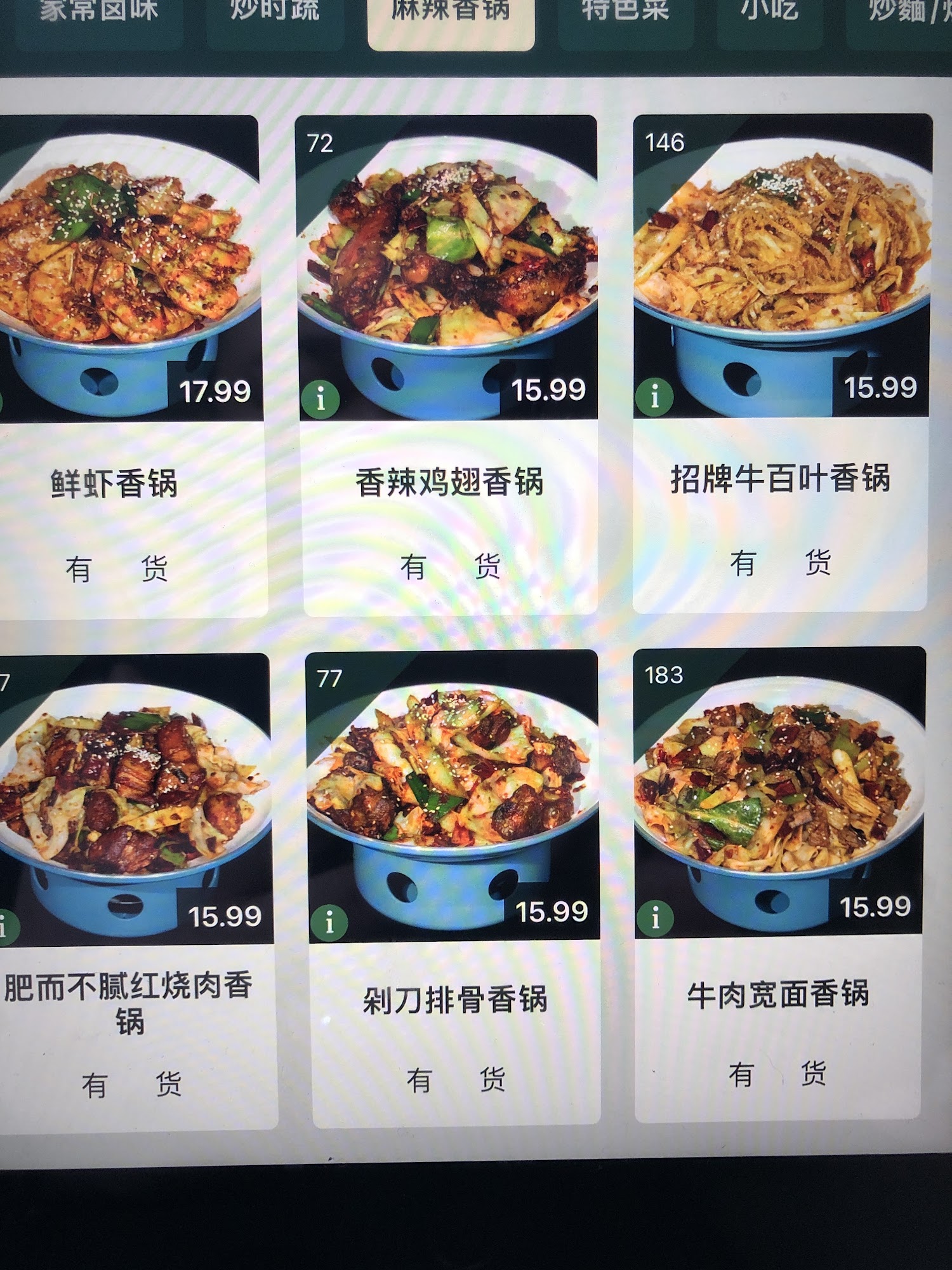Viewport: 952px width, 1270px height.
Task: View info for 香辣鸡翅香锅
Action: (321, 399)
